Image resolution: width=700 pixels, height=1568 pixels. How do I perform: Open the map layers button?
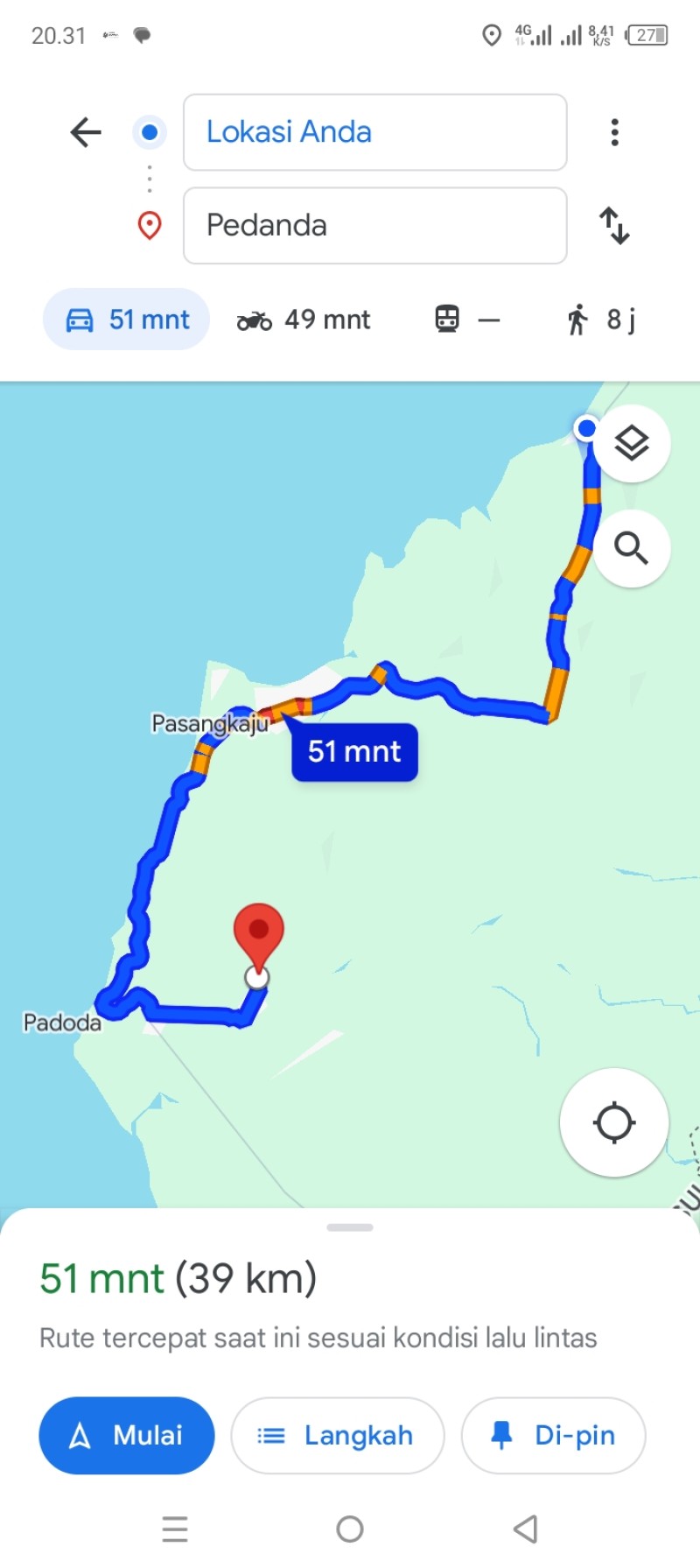click(x=632, y=444)
